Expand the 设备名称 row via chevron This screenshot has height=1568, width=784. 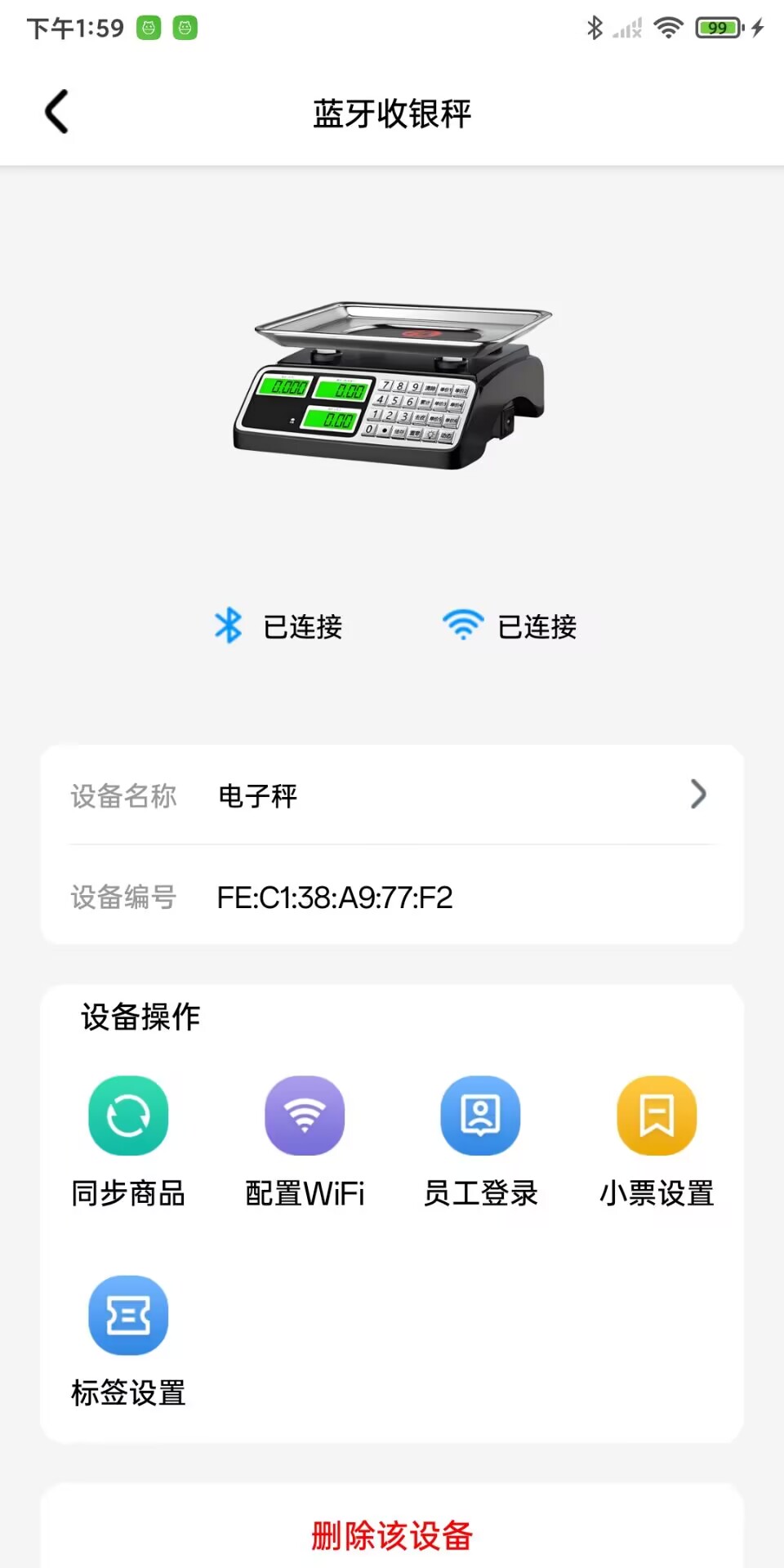click(x=698, y=795)
